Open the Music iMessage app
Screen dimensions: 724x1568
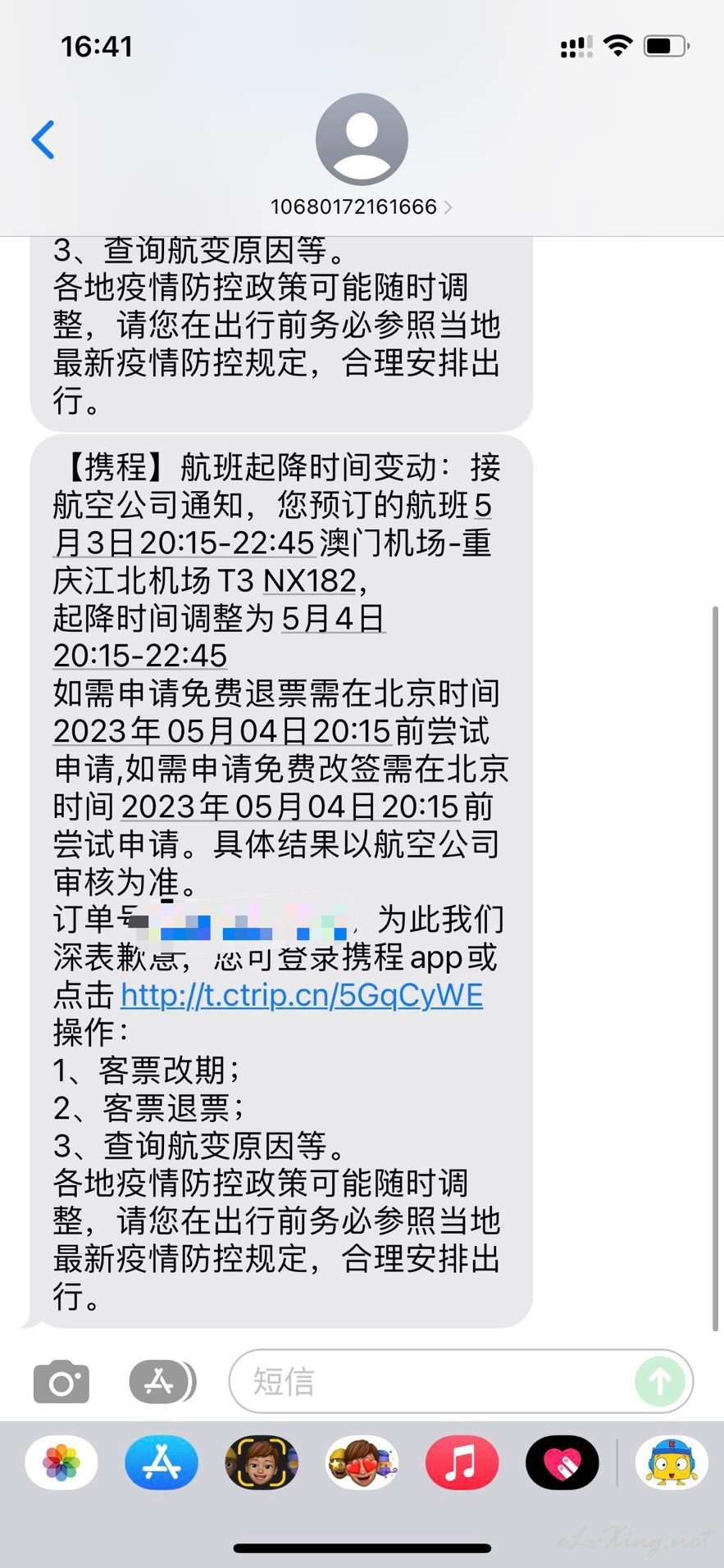pos(462,1462)
